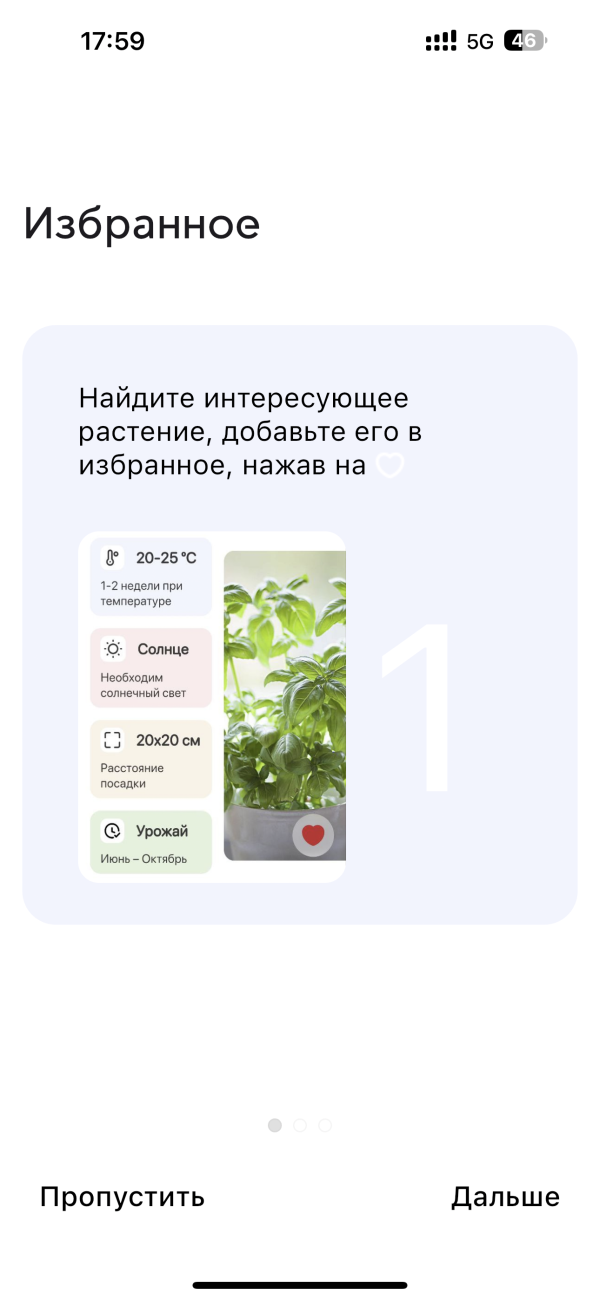The image size is (600, 1300).
Task: Select the third page indicator dot
Action: pyautogui.click(x=325, y=1126)
